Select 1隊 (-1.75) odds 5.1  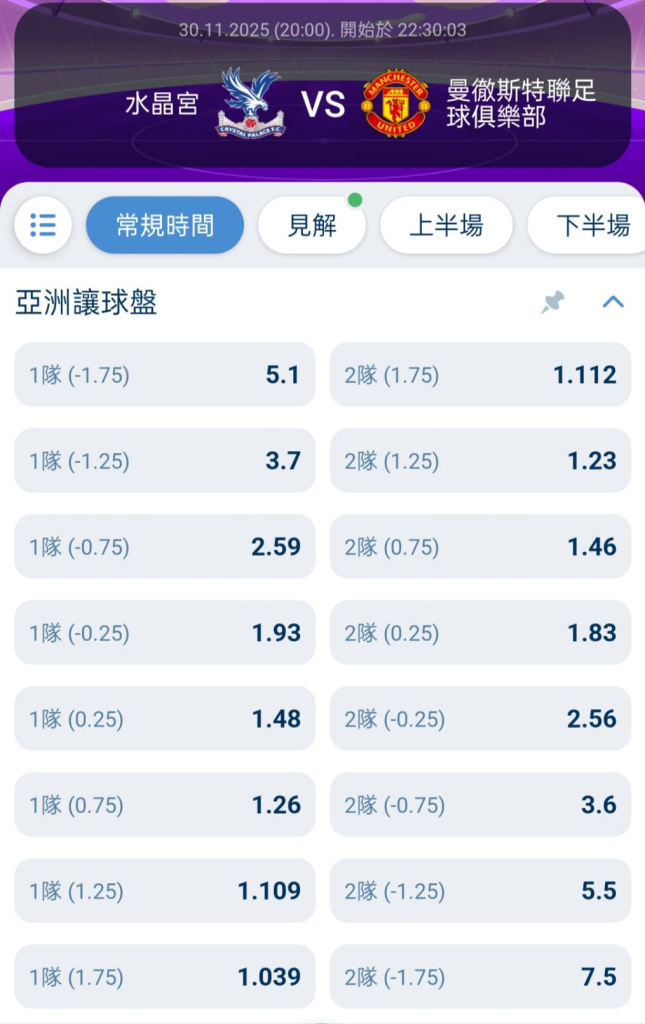[165, 374]
